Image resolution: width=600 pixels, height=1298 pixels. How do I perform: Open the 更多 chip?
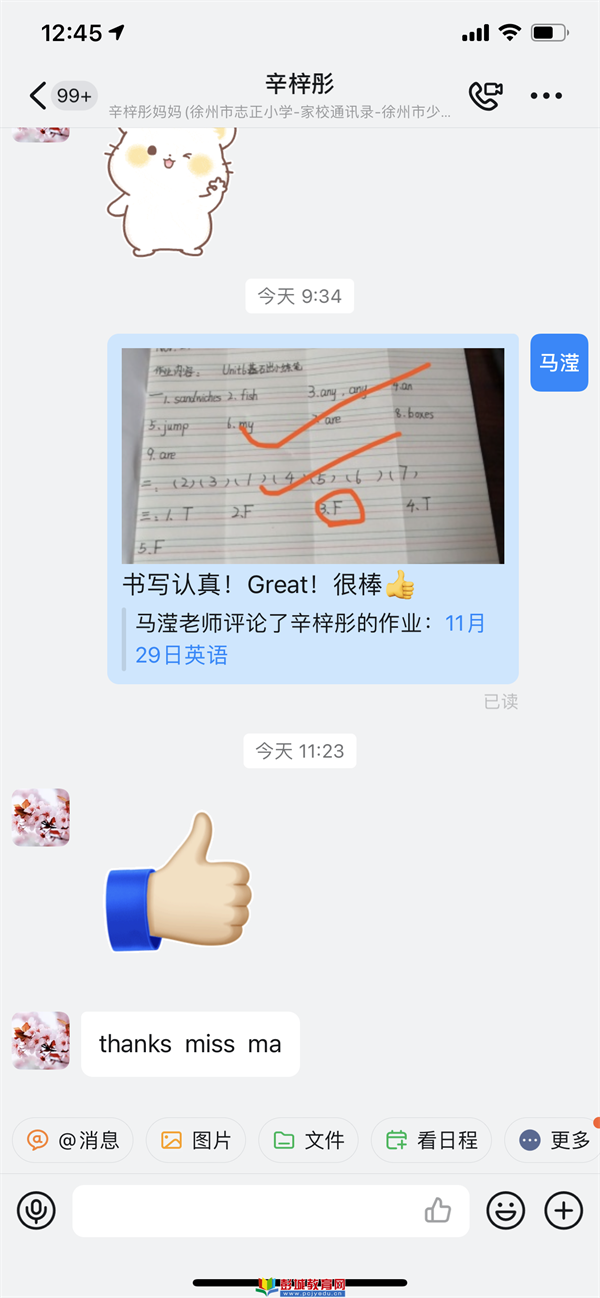(553, 1140)
